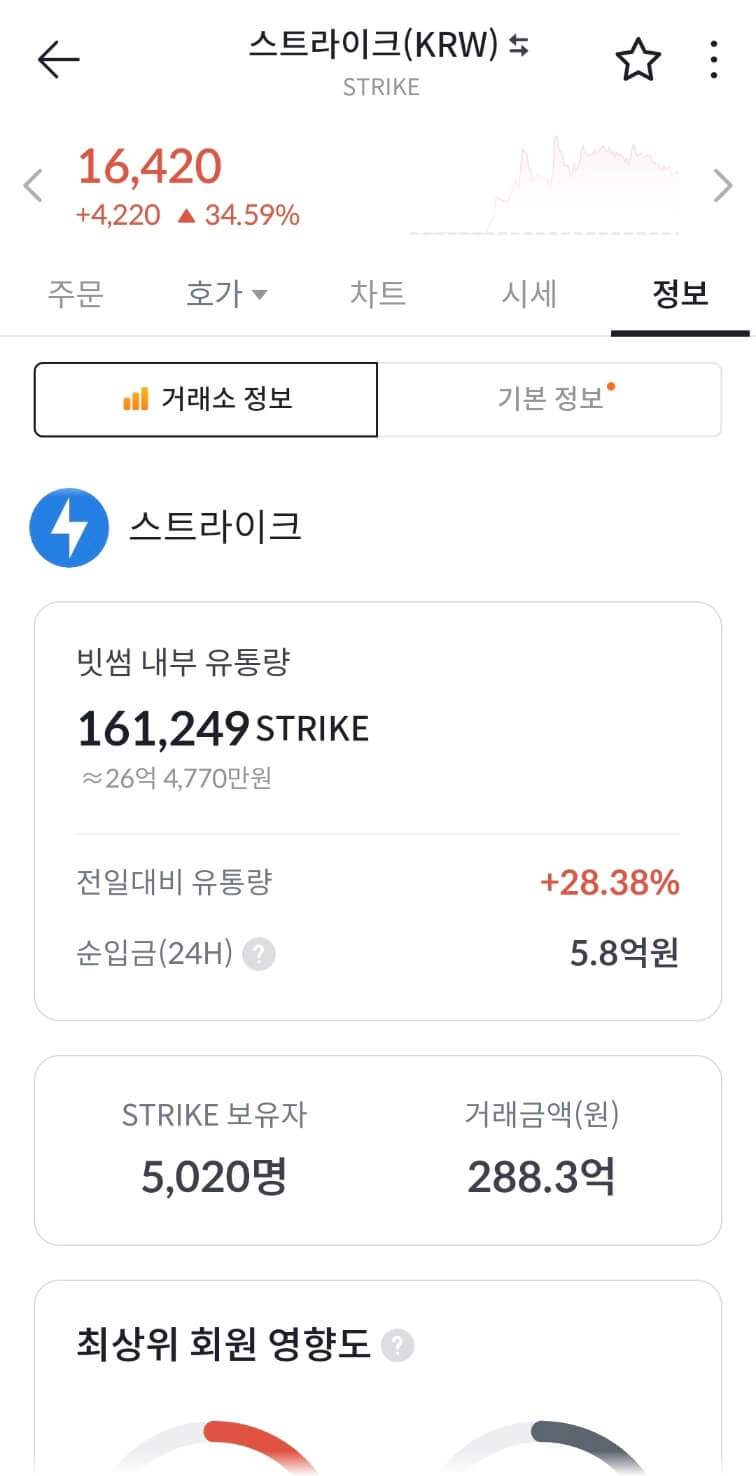The width and height of the screenshot is (756, 1476).
Task: Switch to the 차트 tab
Action: 378,293
